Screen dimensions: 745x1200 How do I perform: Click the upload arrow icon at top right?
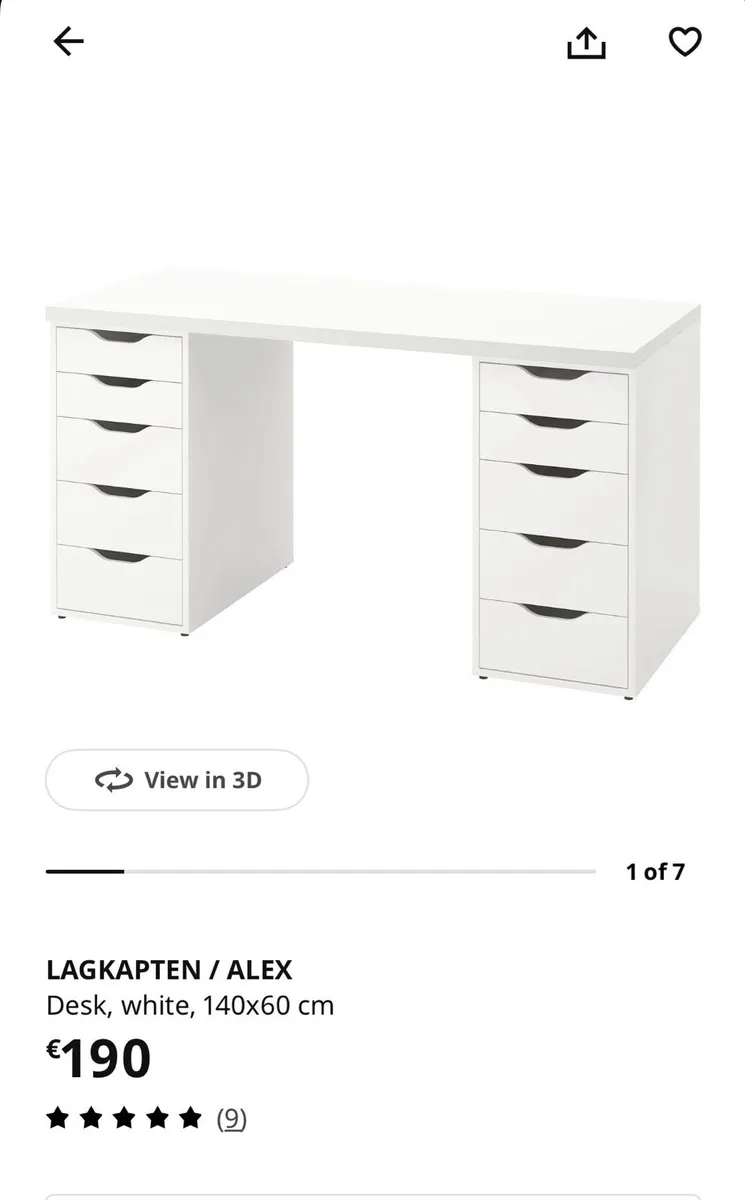pyautogui.click(x=588, y=44)
